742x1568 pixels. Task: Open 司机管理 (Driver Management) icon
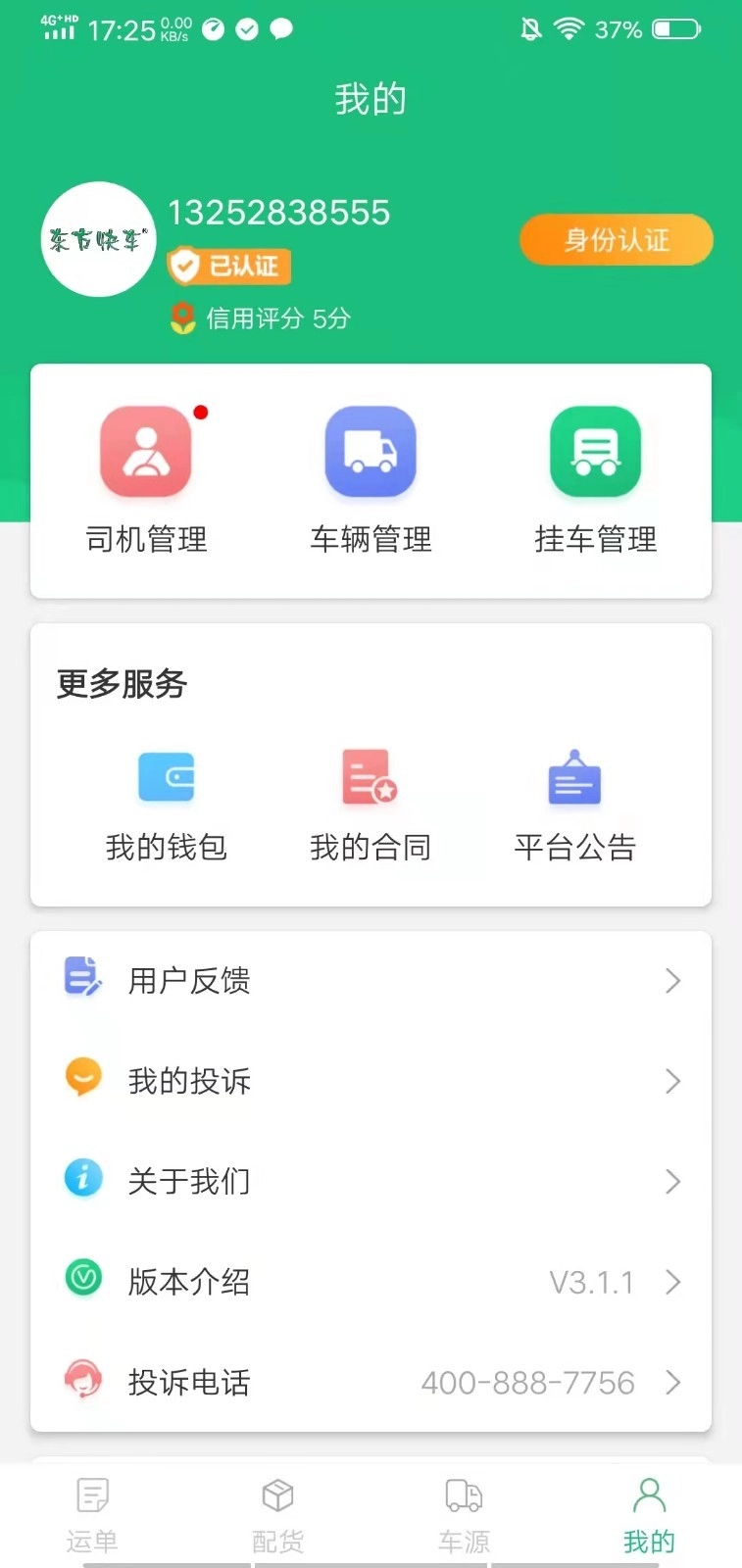145,452
